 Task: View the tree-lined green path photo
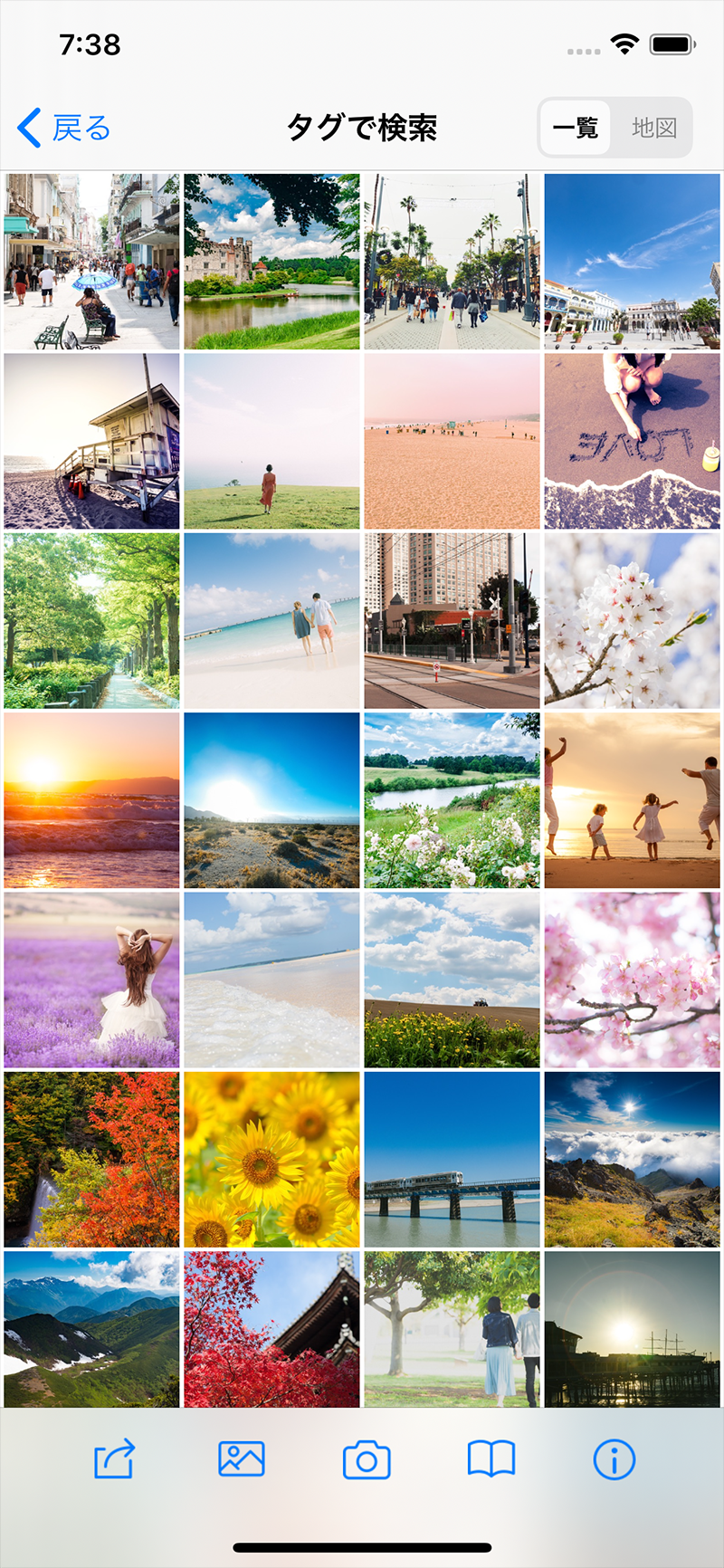point(91,620)
